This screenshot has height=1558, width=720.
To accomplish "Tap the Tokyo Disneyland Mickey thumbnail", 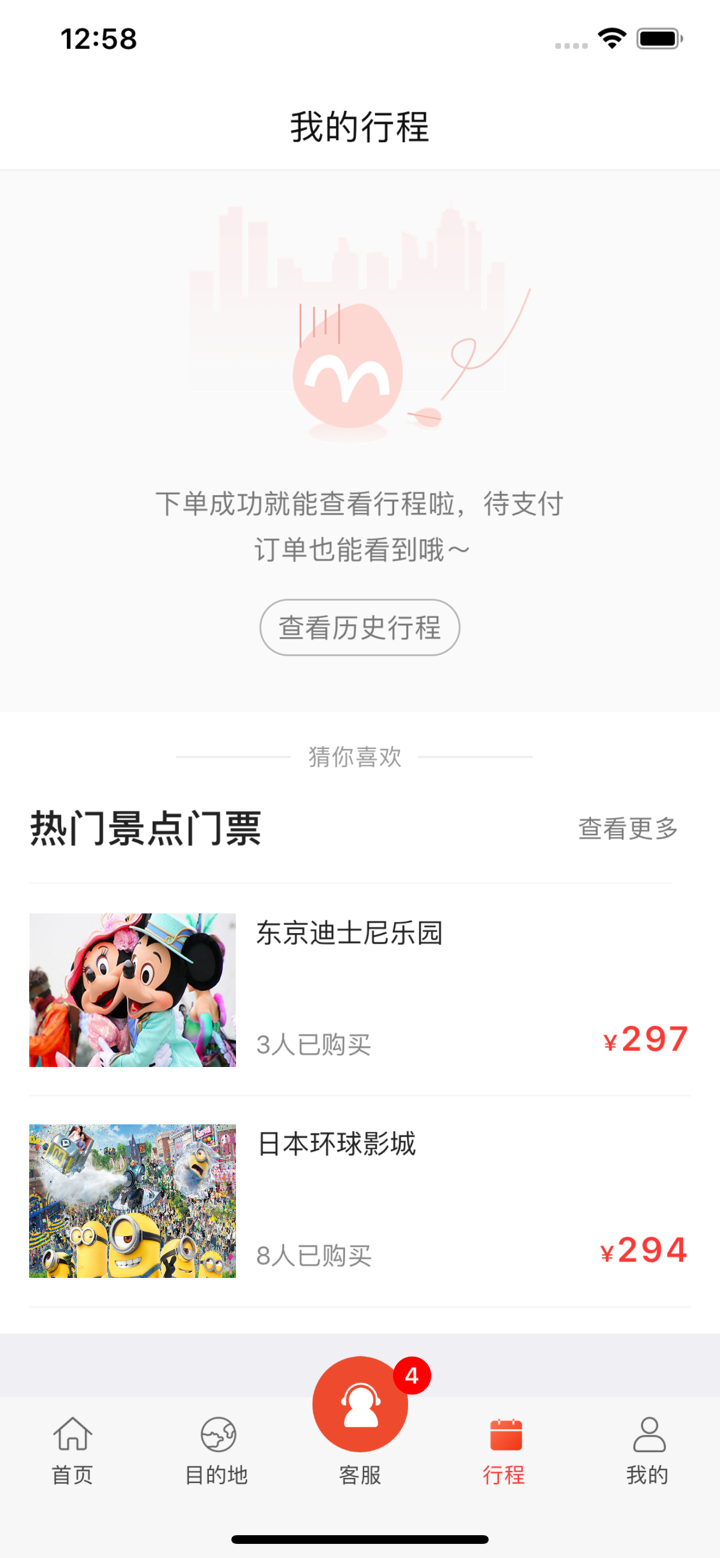I will coord(132,989).
